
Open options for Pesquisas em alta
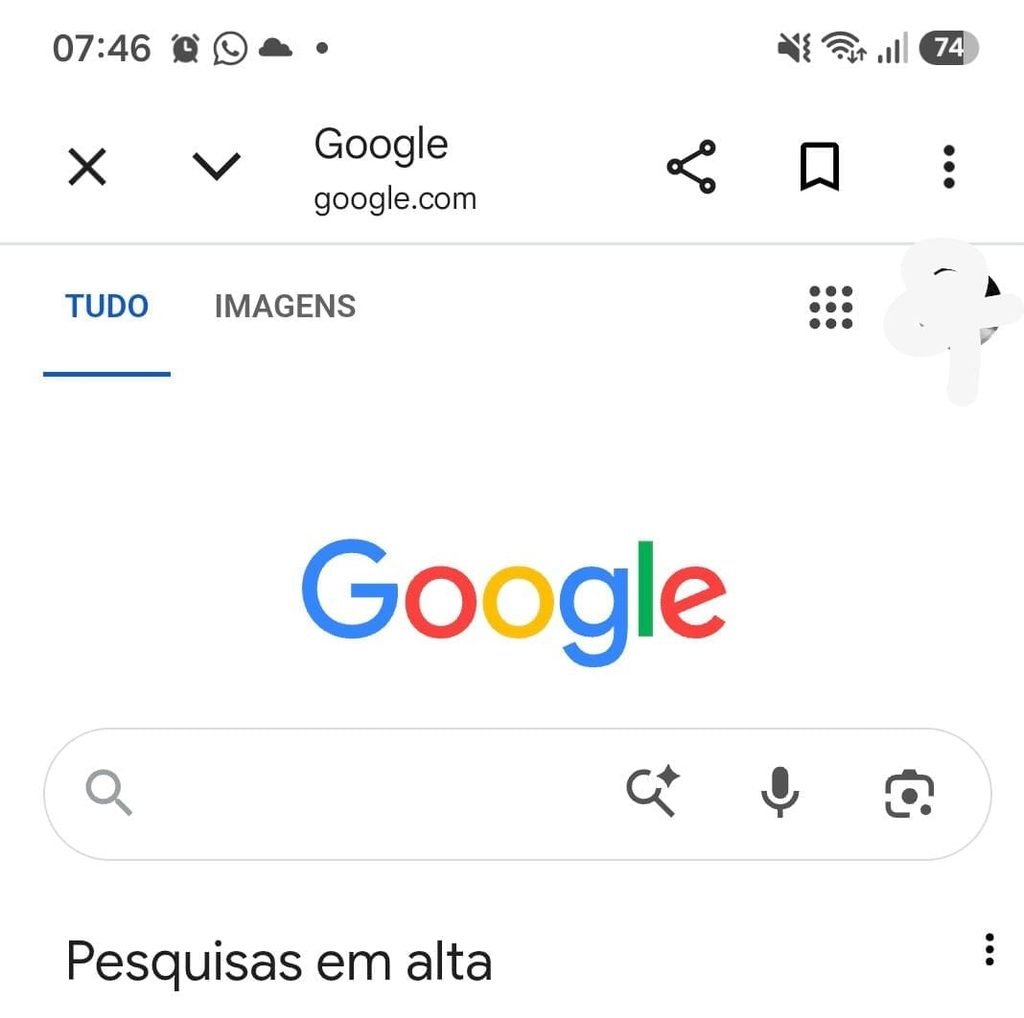tap(989, 949)
